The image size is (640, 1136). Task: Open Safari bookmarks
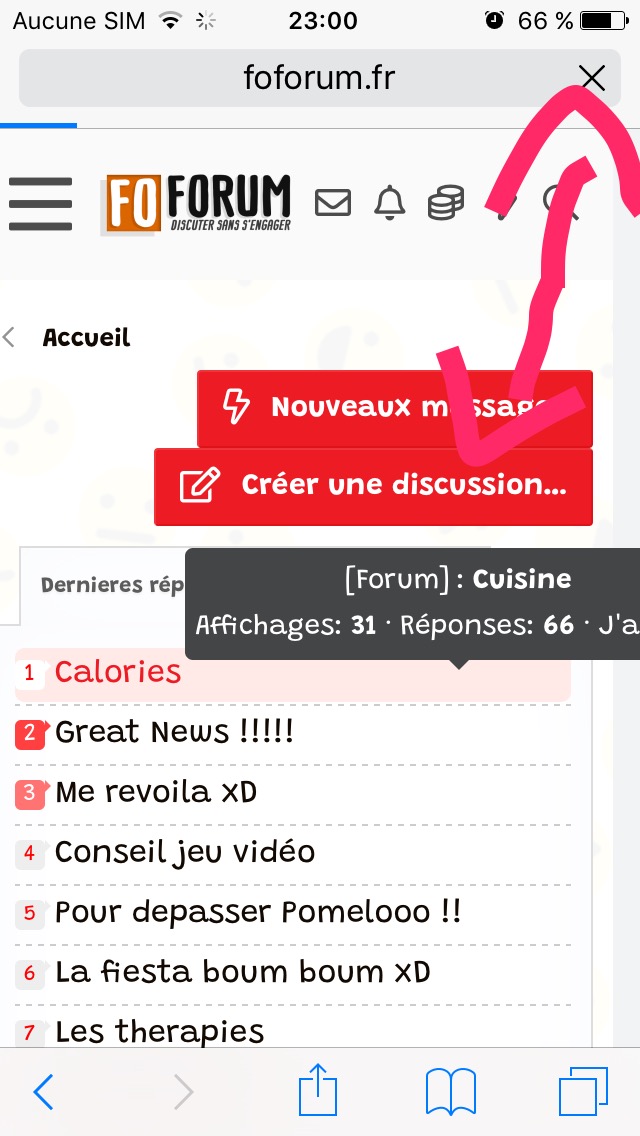(x=450, y=1091)
